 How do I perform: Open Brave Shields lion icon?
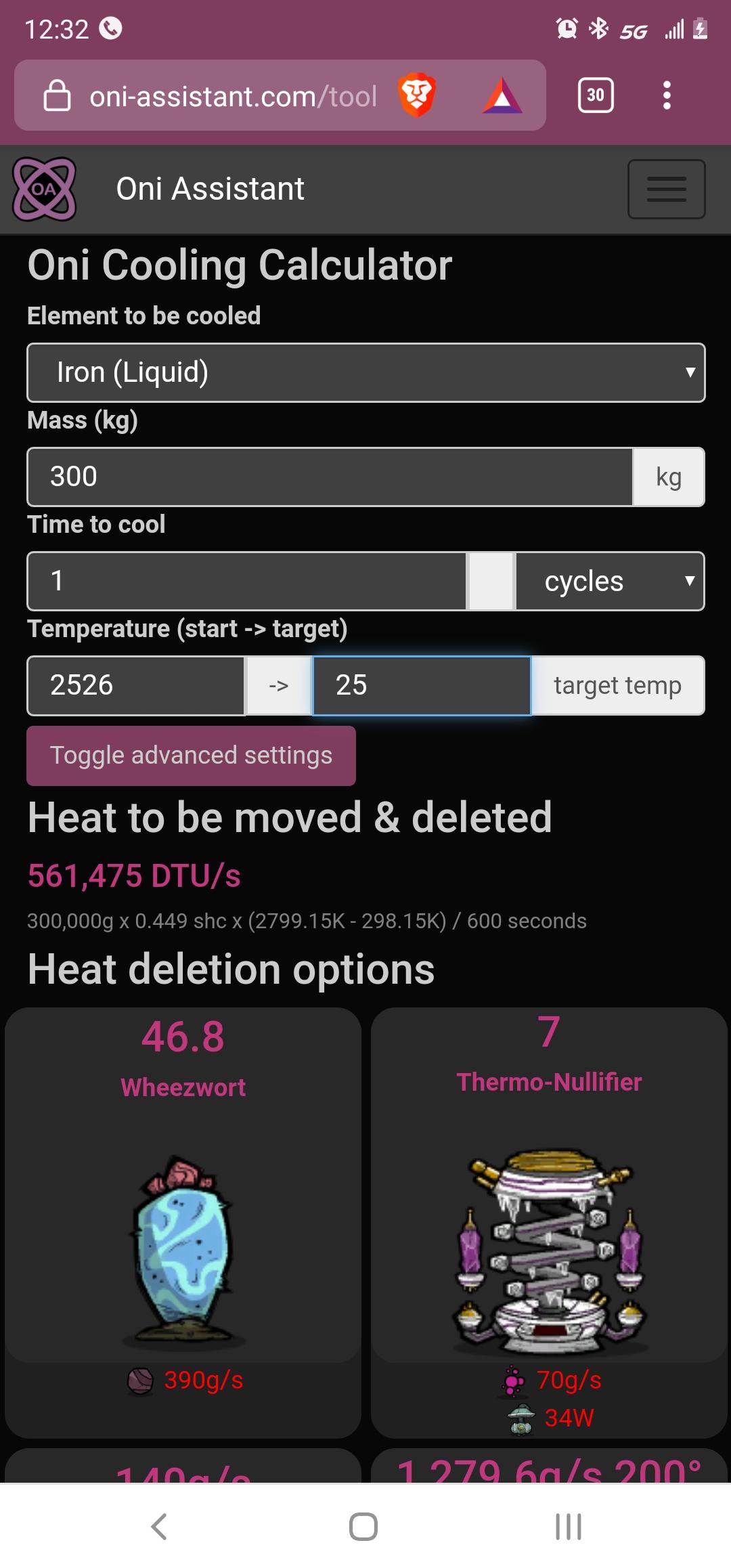(416, 95)
